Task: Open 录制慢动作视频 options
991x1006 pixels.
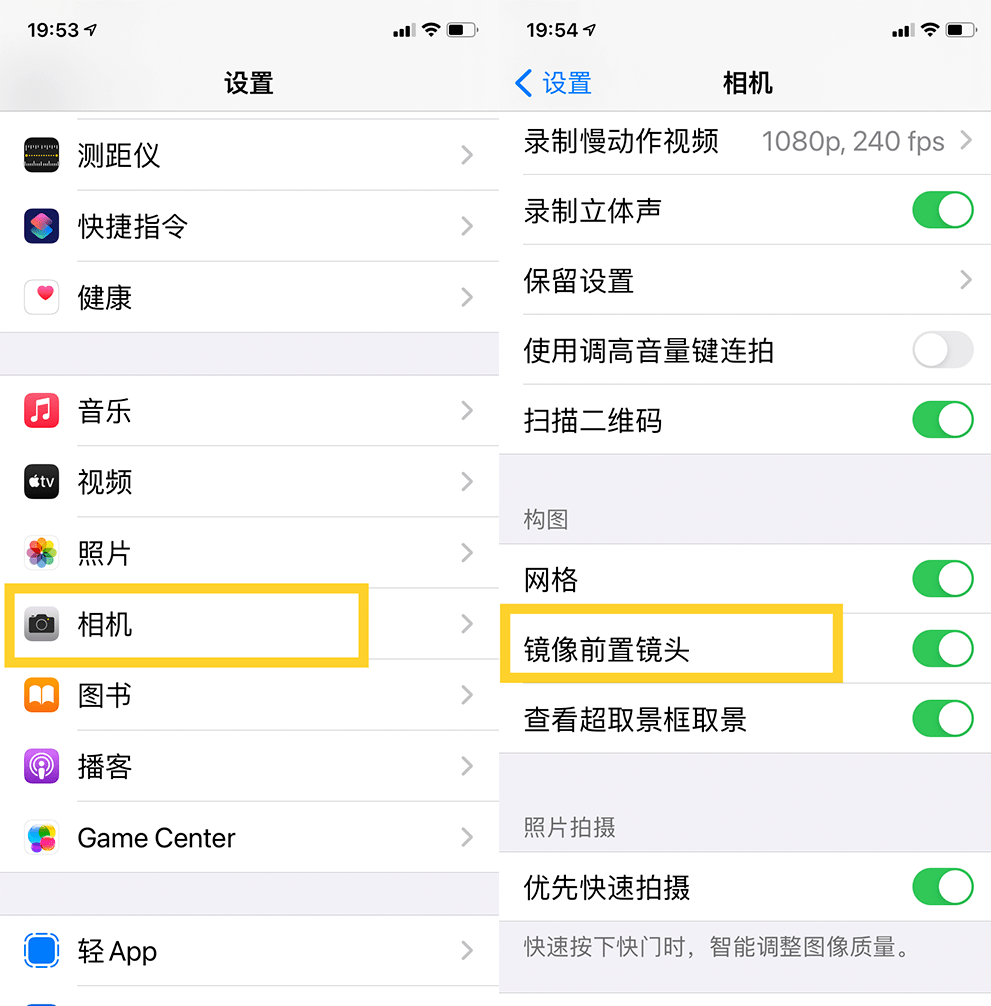Action: point(745,141)
